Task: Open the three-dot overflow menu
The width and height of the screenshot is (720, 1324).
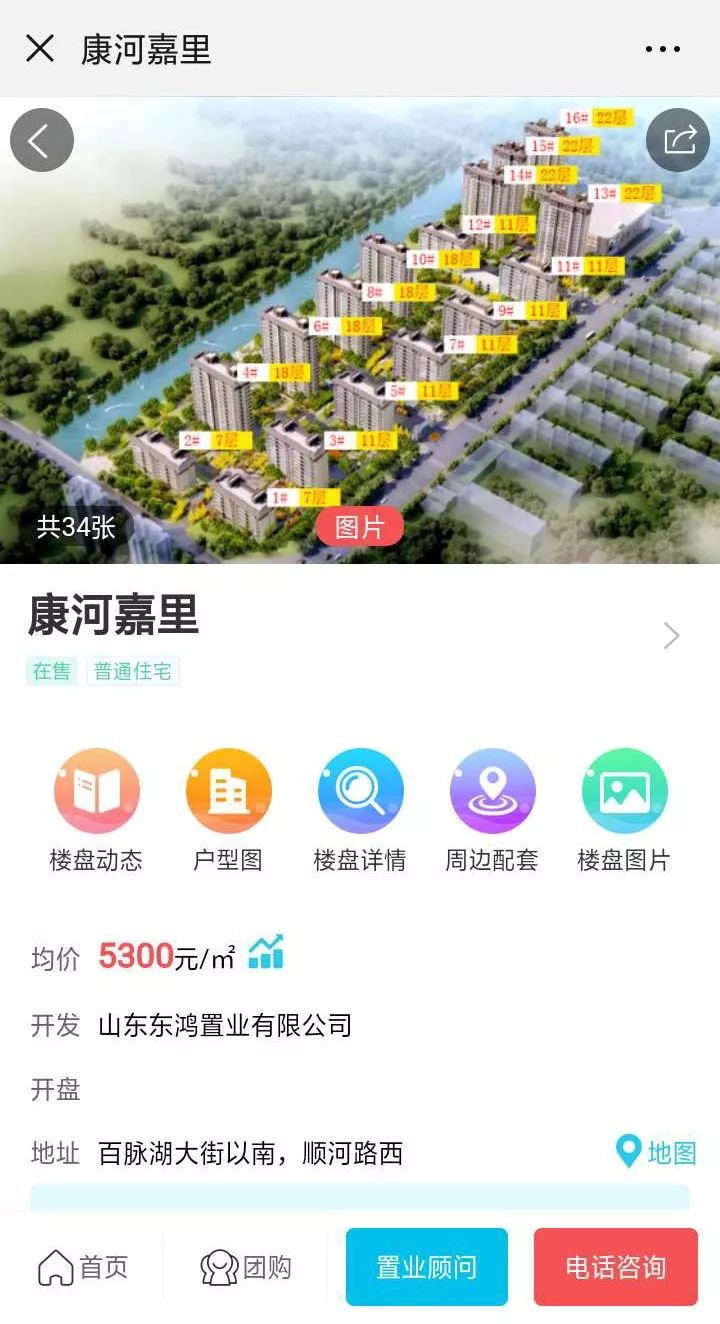Action: (x=662, y=49)
